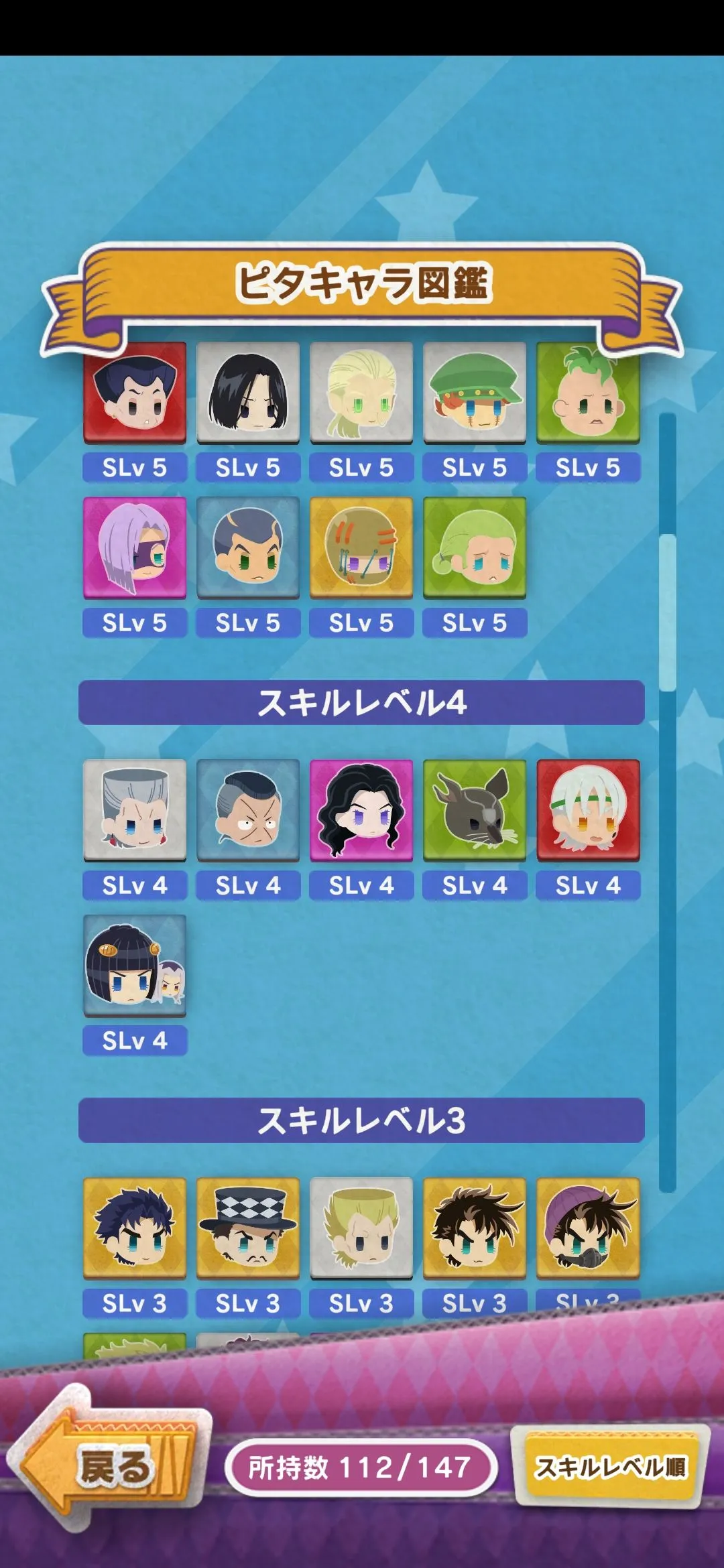Viewport: 724px width, 1568px height.
Task: Select the white-haired character on red tile
Action: click(587, 811)
